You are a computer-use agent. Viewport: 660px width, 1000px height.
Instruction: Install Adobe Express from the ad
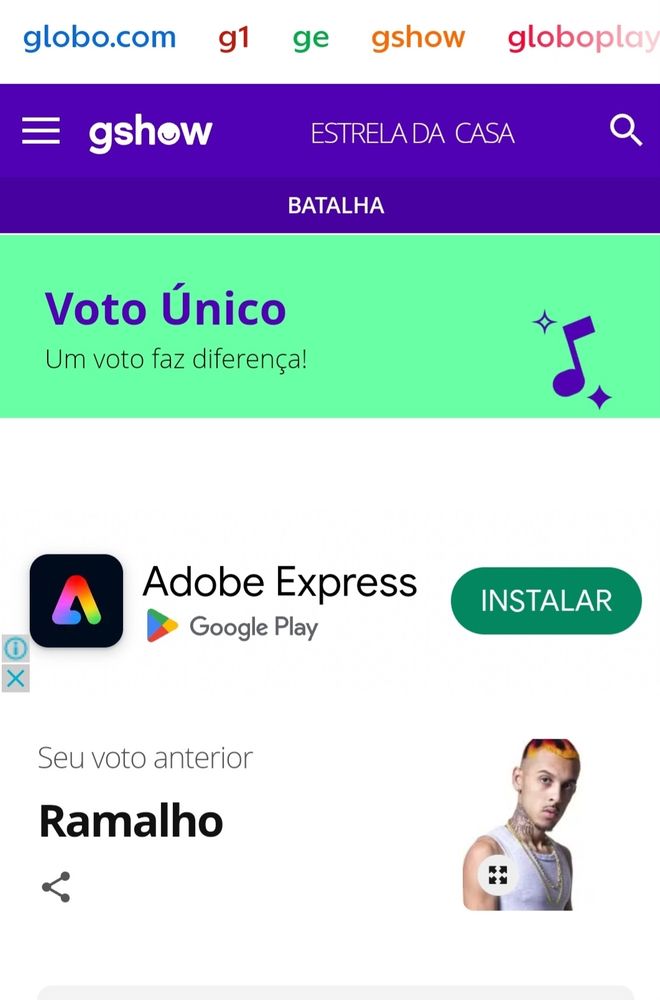[545, 601]
